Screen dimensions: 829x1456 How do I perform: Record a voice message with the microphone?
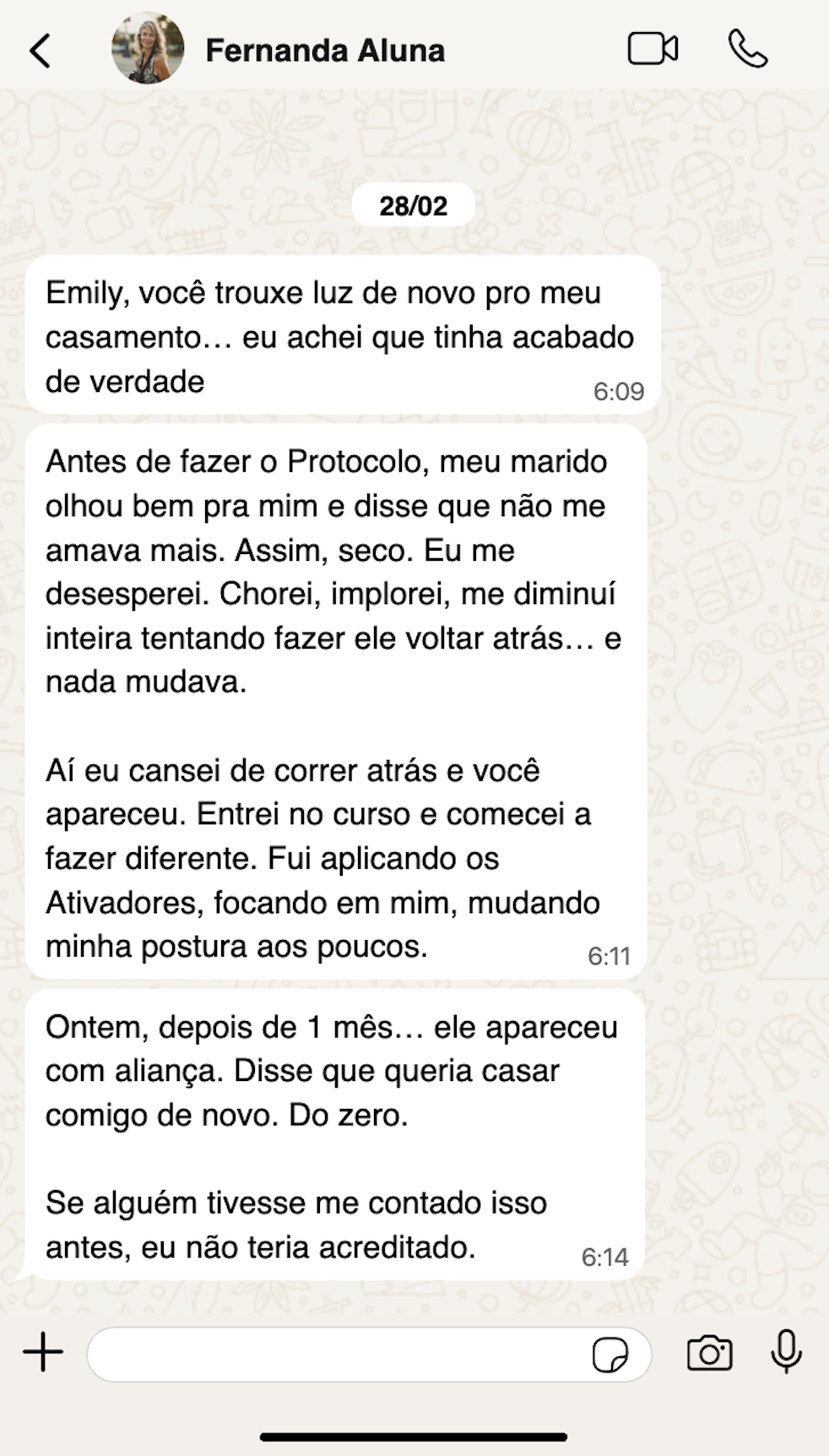tap(786, 1351)
